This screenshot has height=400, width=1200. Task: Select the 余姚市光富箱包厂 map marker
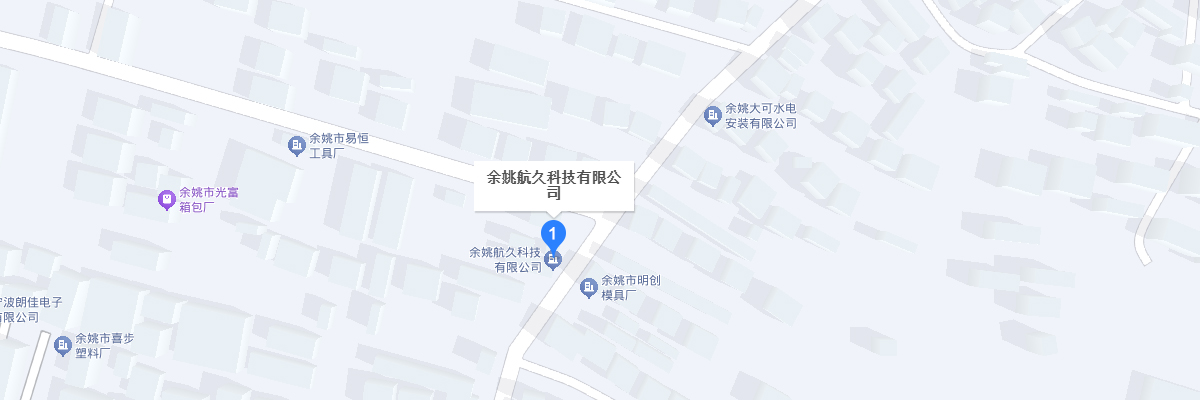166,201
